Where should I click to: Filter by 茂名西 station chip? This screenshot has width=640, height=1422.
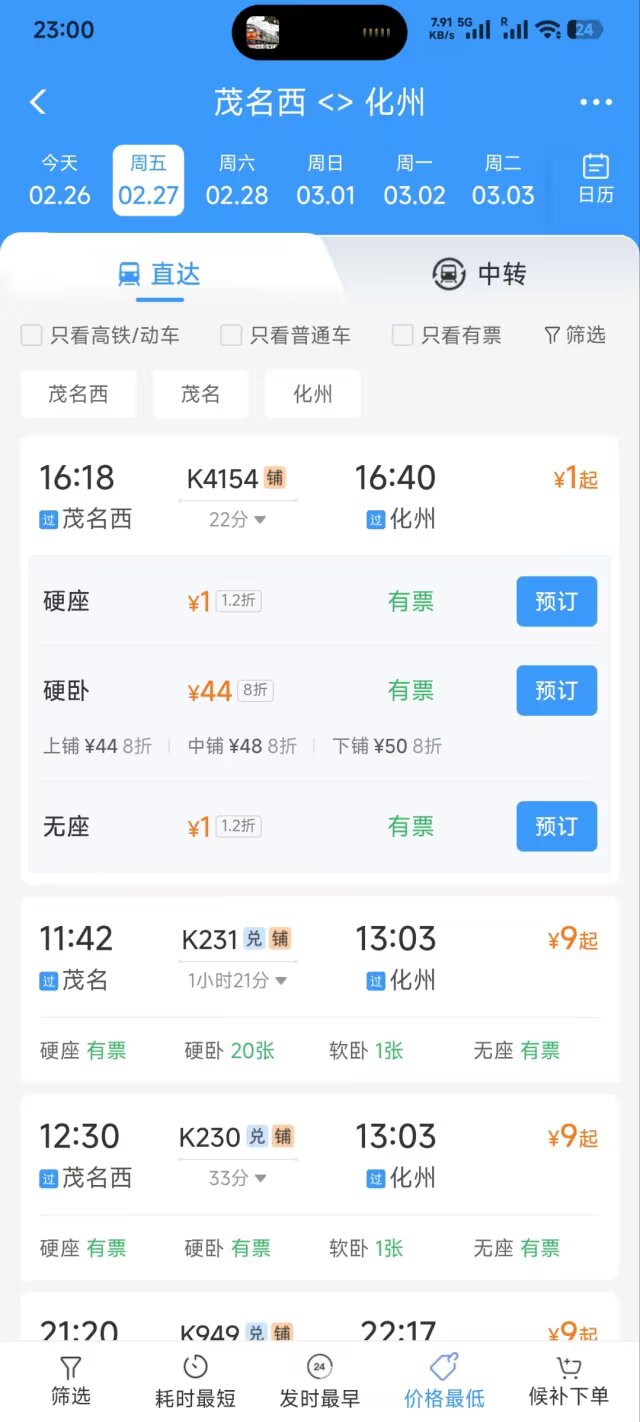(78, 394)
